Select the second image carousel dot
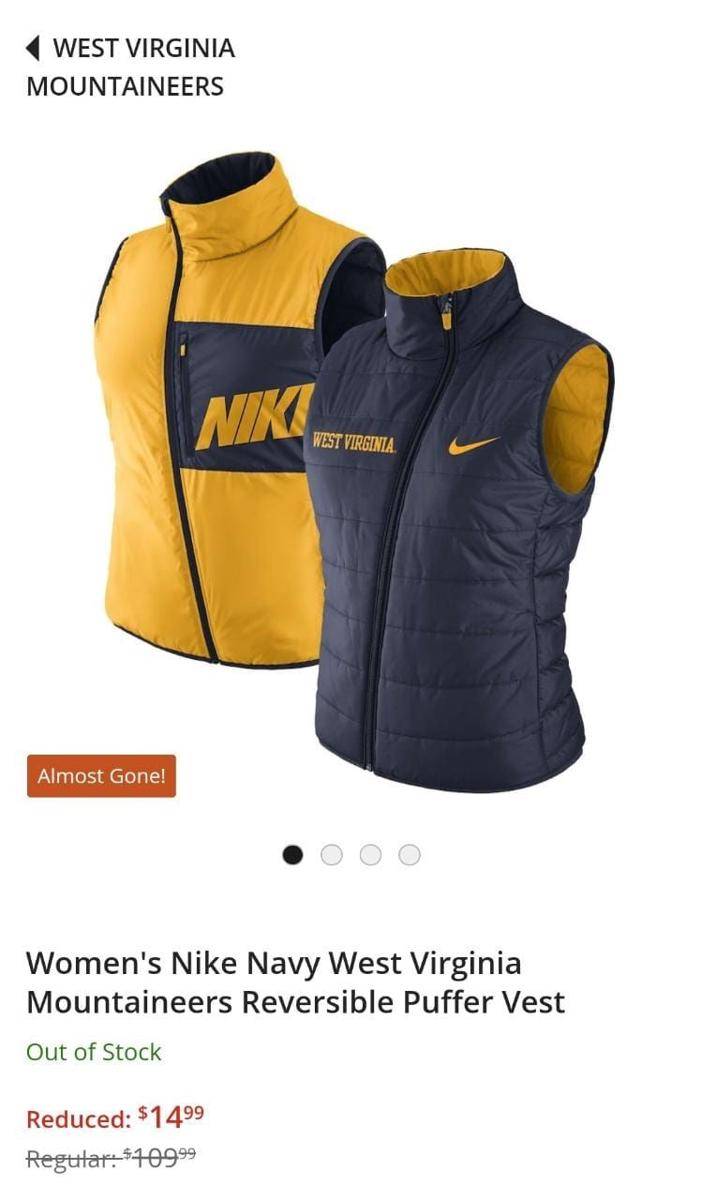701x1200 pixels. (332, 855)
